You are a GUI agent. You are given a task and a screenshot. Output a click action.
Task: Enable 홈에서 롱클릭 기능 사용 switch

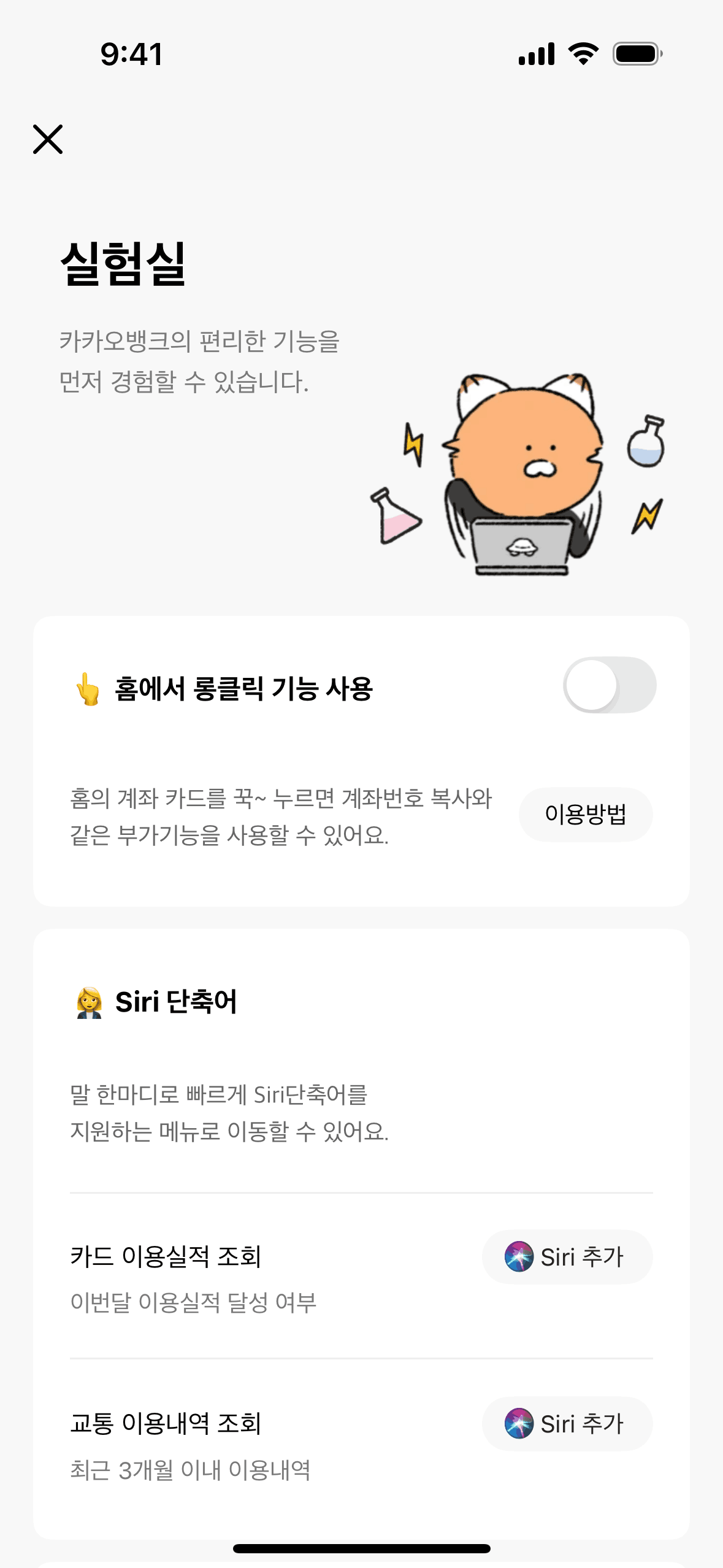pyautogui.click(x=609, y=685)
